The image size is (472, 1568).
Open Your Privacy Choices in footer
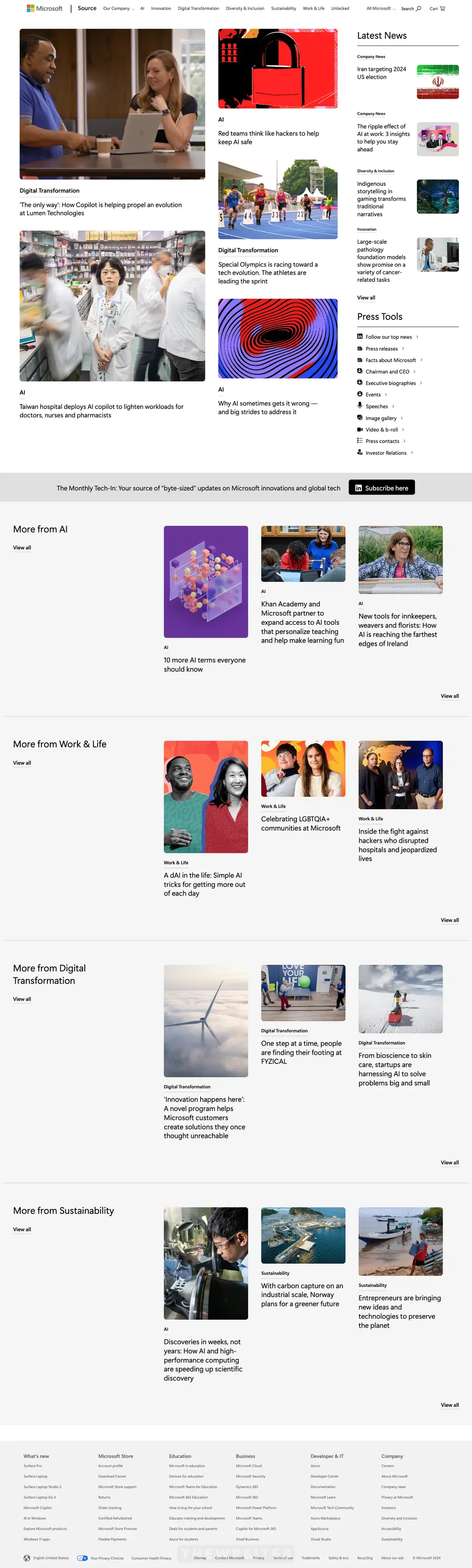click(x=106, y=1558)
